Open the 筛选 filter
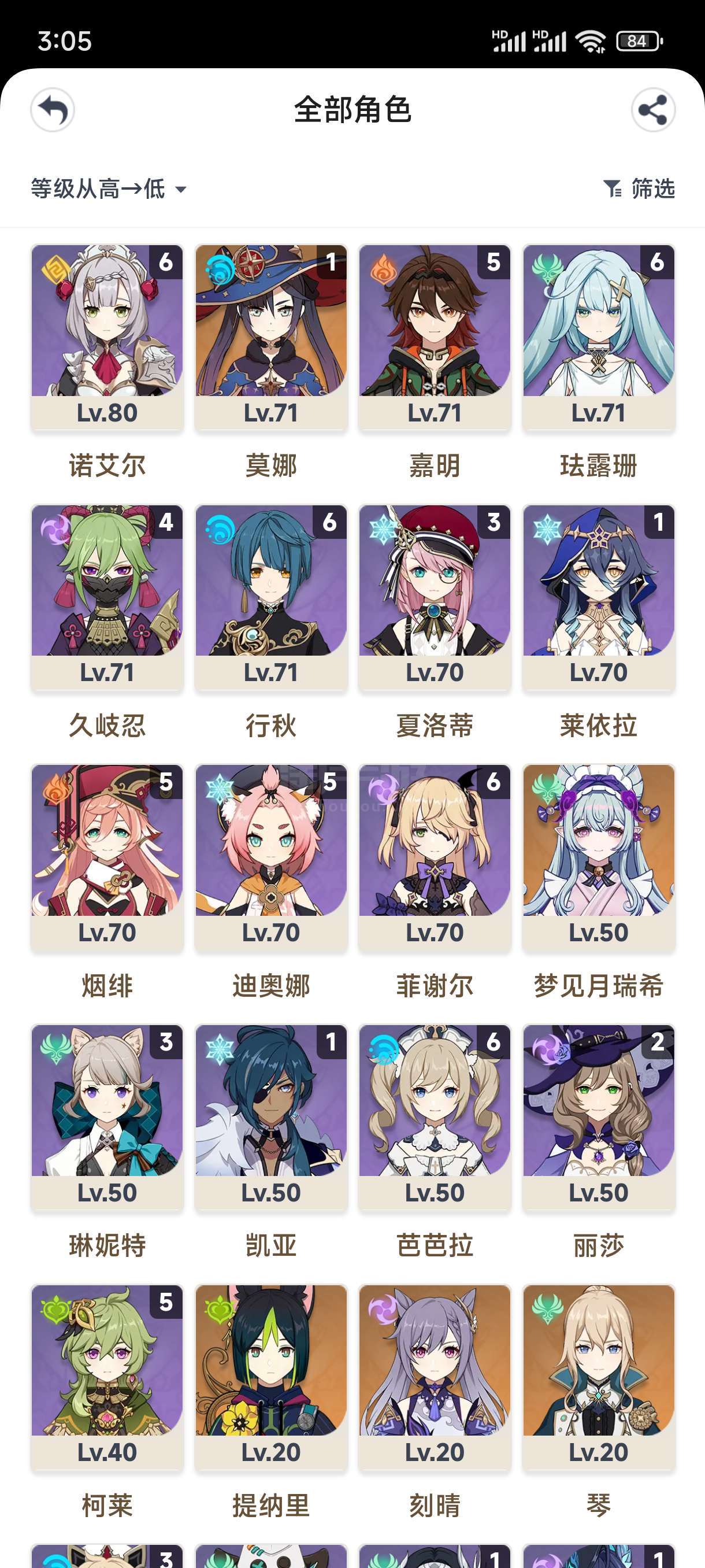705x1568 pixels. 639,188
